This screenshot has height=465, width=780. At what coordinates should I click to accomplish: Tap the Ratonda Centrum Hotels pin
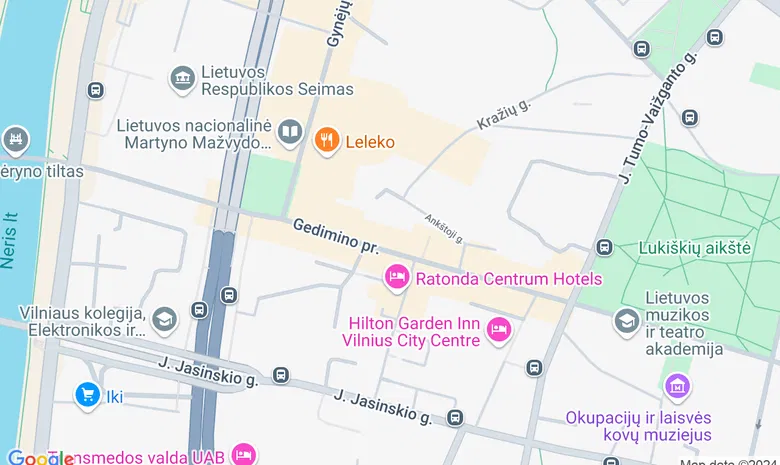click(397, 277)
